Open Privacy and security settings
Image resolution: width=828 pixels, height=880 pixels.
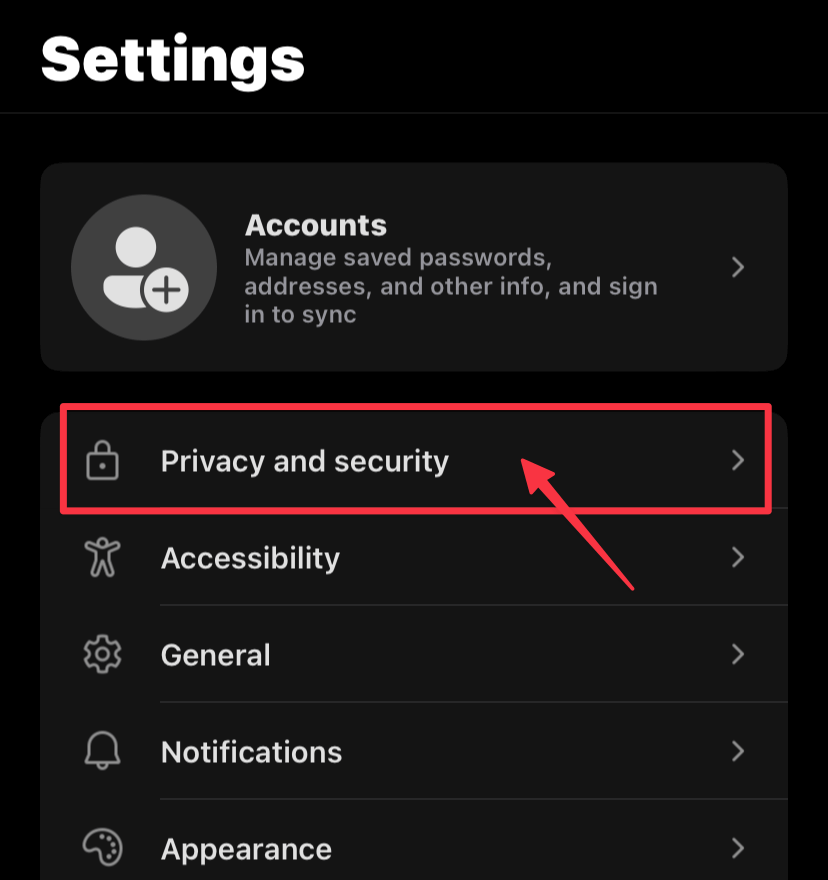[304, 461]
